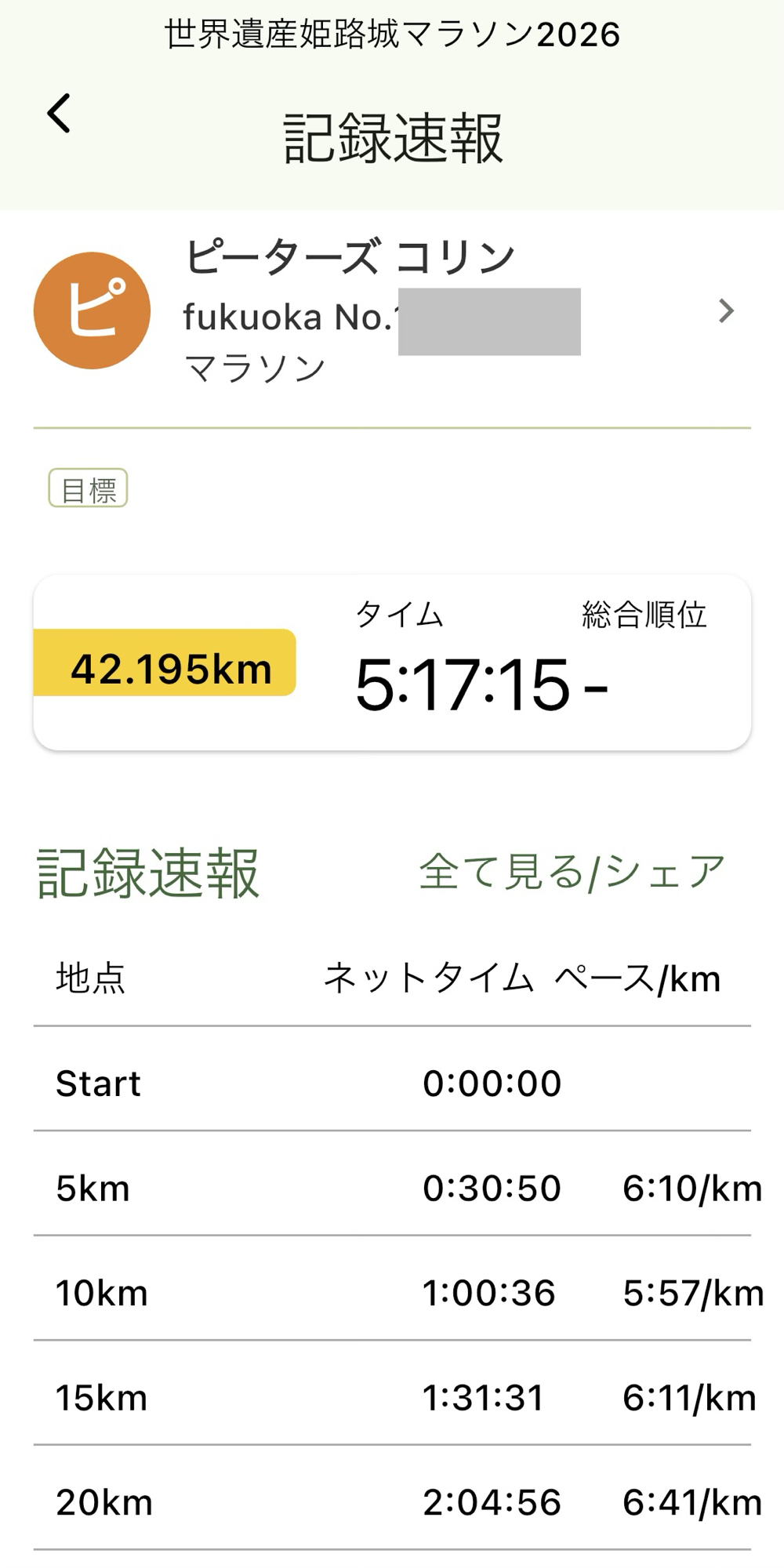Go back using the top-left arrow
The width and height of the screenshot is (784, 1568).
pos(60,114)
